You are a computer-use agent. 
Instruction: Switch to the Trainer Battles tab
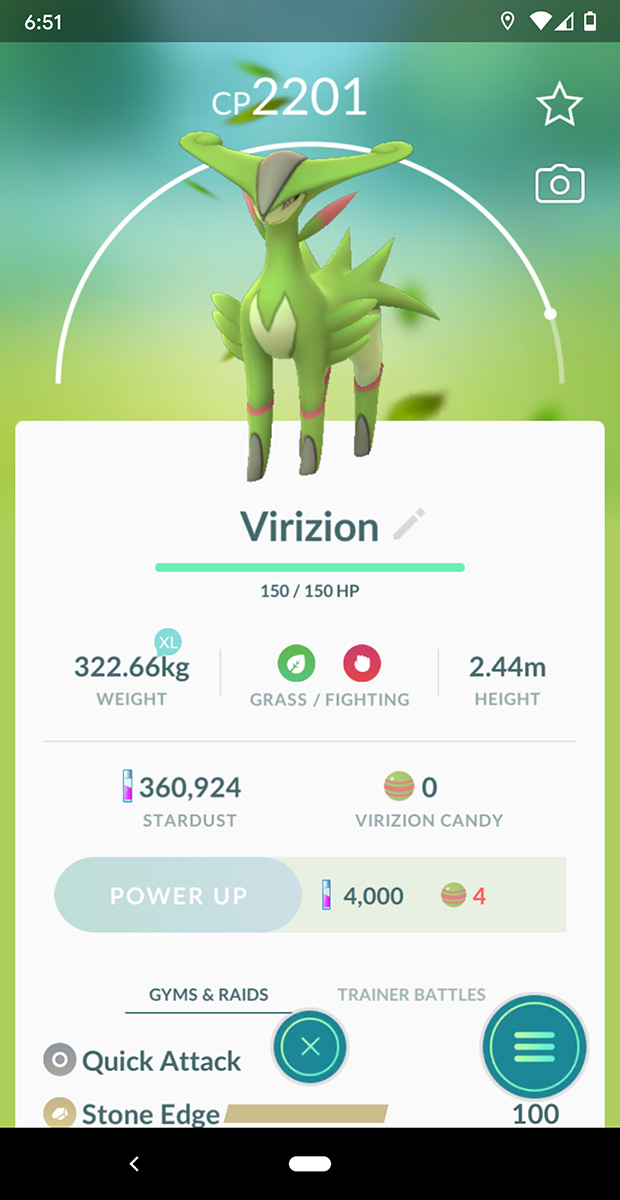point(411,994)
